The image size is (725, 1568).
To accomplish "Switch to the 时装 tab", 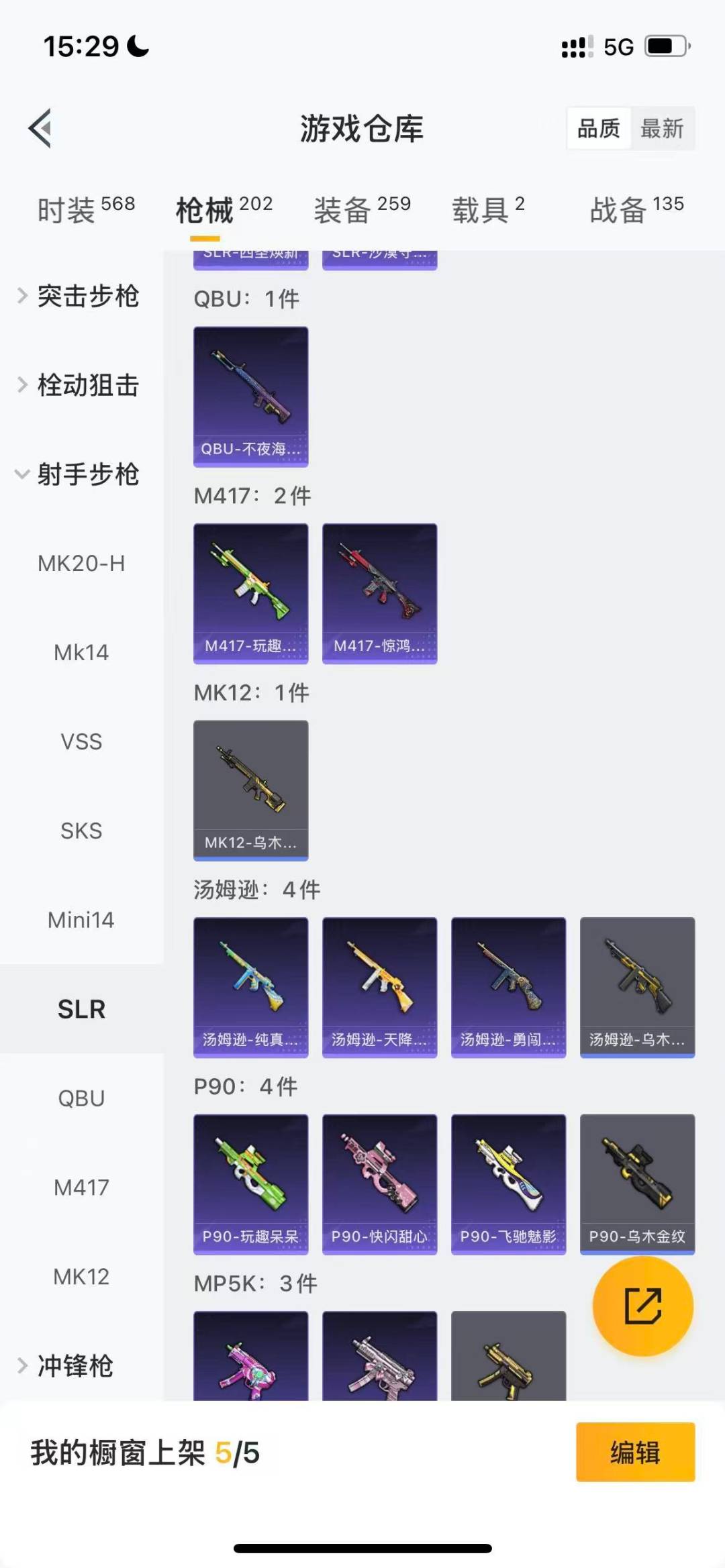I will click(86, 210).
